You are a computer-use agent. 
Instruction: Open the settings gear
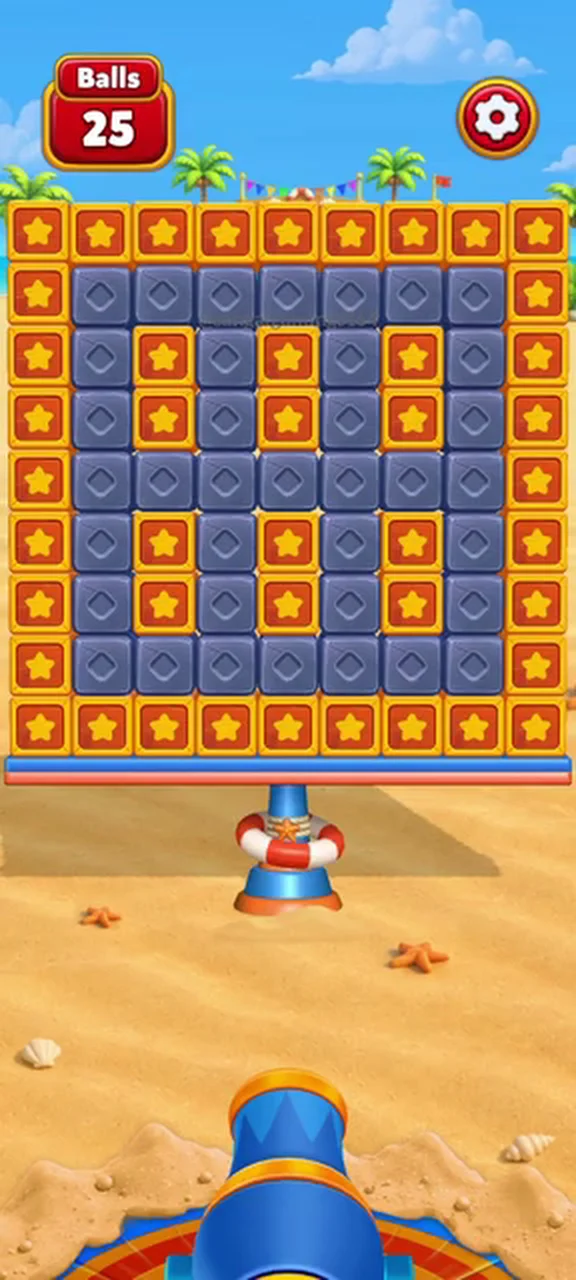click(497, 118)
